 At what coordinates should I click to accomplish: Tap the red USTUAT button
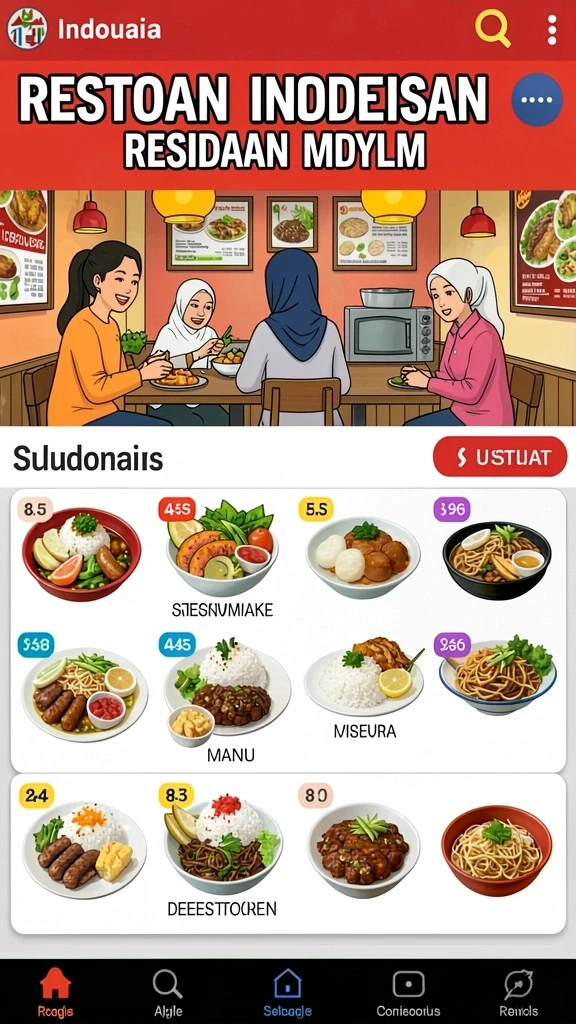tap(500, 456)
